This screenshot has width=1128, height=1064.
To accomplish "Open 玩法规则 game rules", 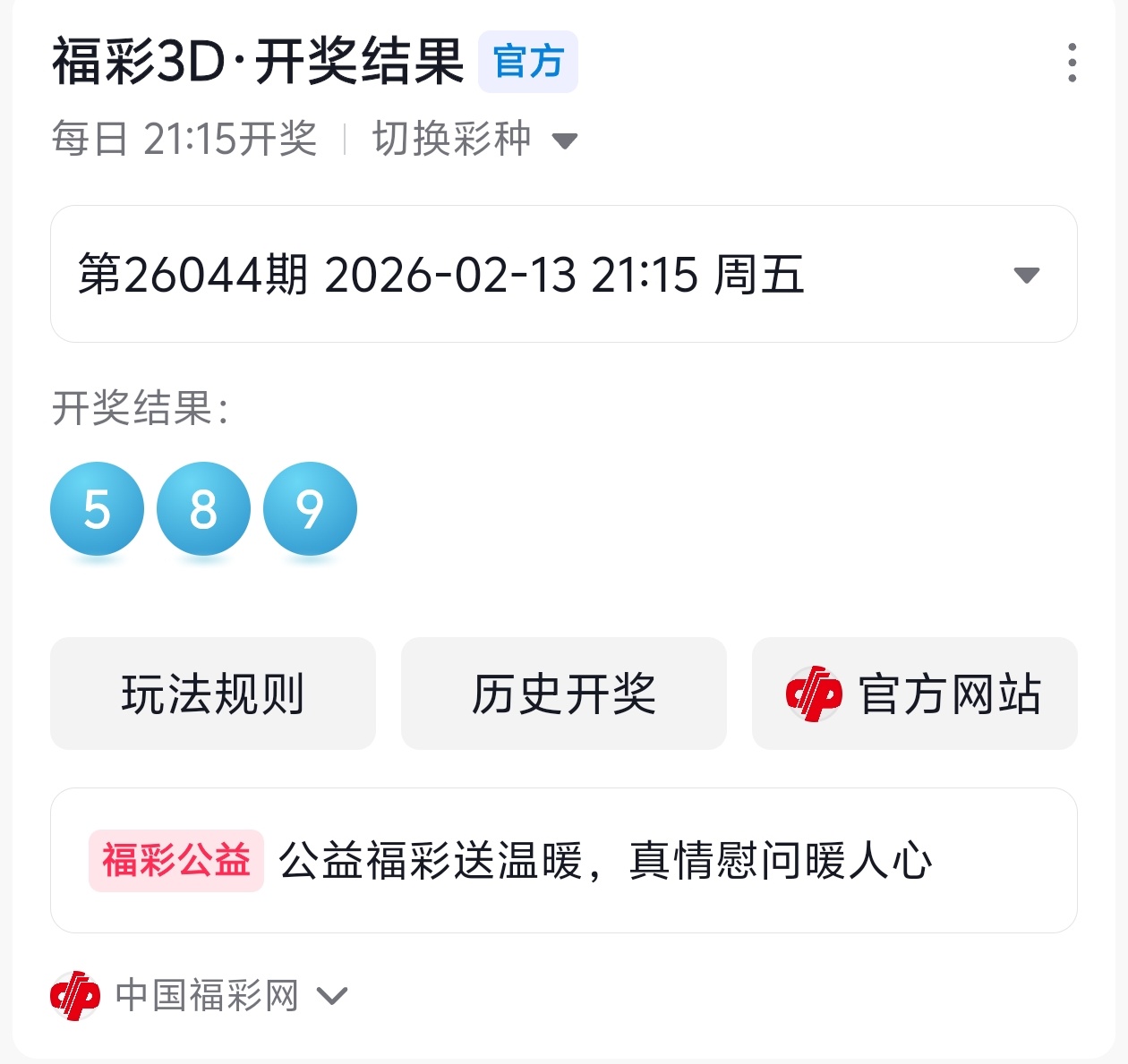I will tap(213, 694).
